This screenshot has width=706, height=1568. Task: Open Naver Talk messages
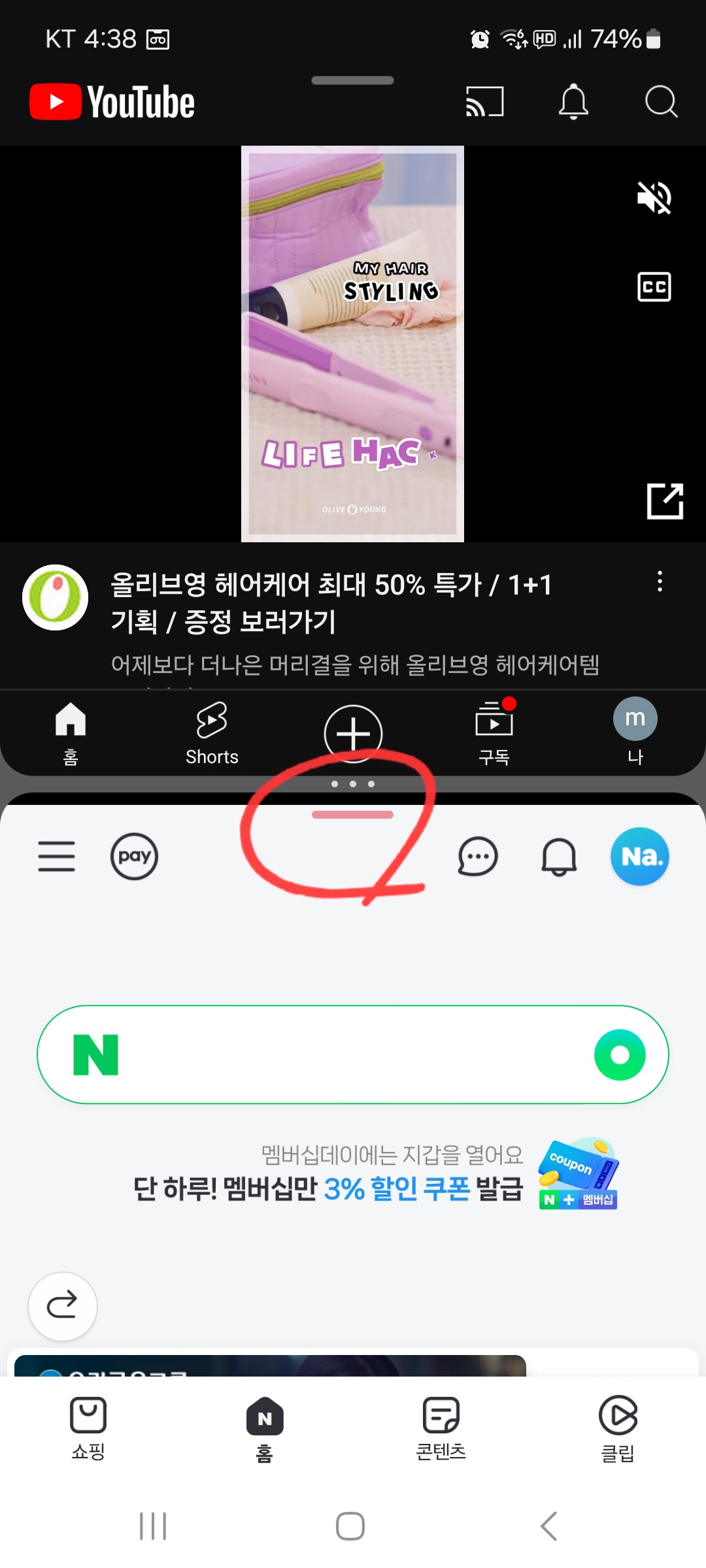click(x=478, y=857)
